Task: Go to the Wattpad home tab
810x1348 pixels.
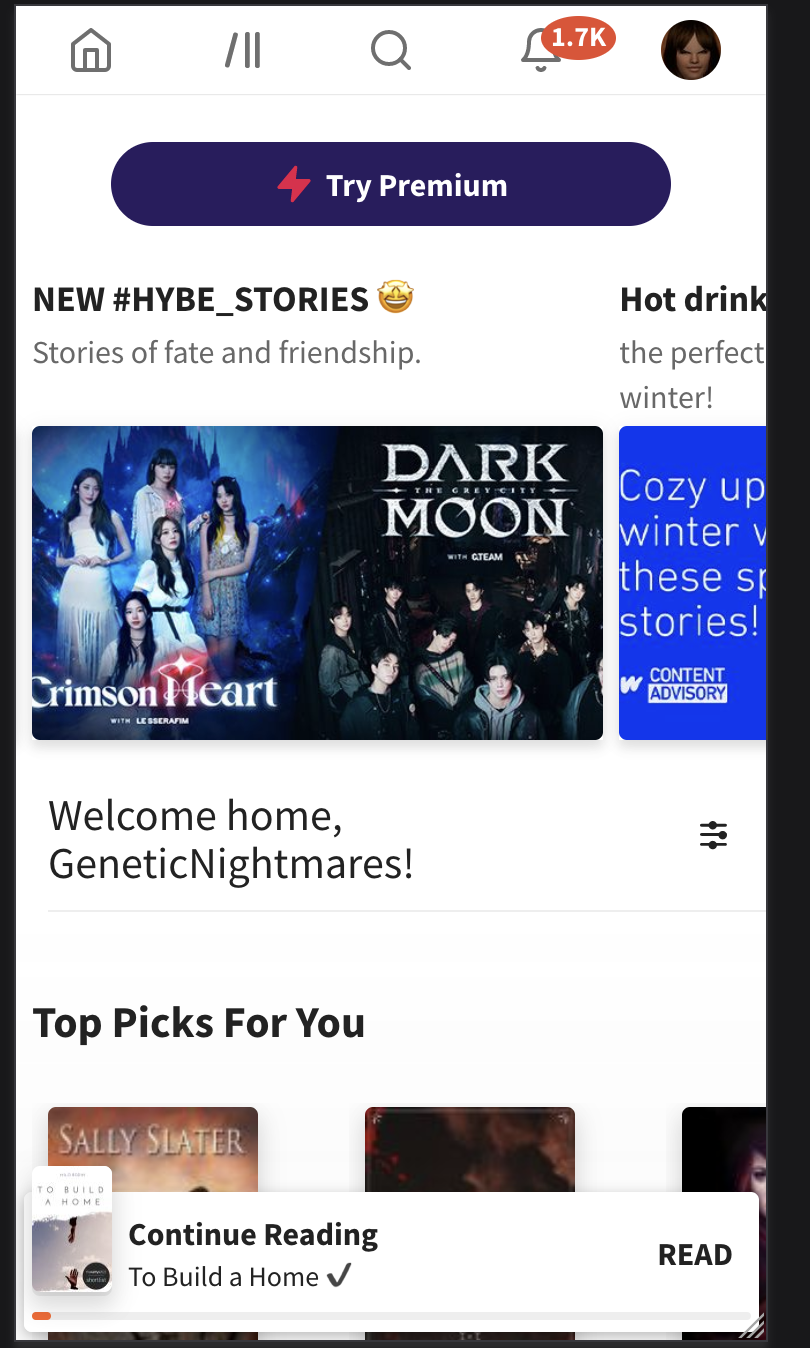Action: 91,50
